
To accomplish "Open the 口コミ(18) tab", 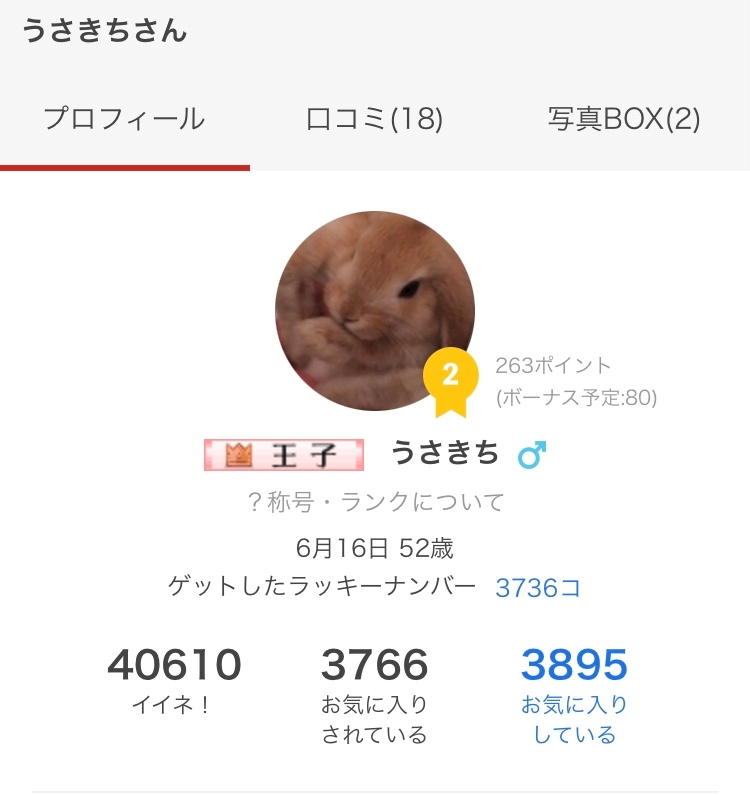I will point(374,120).
